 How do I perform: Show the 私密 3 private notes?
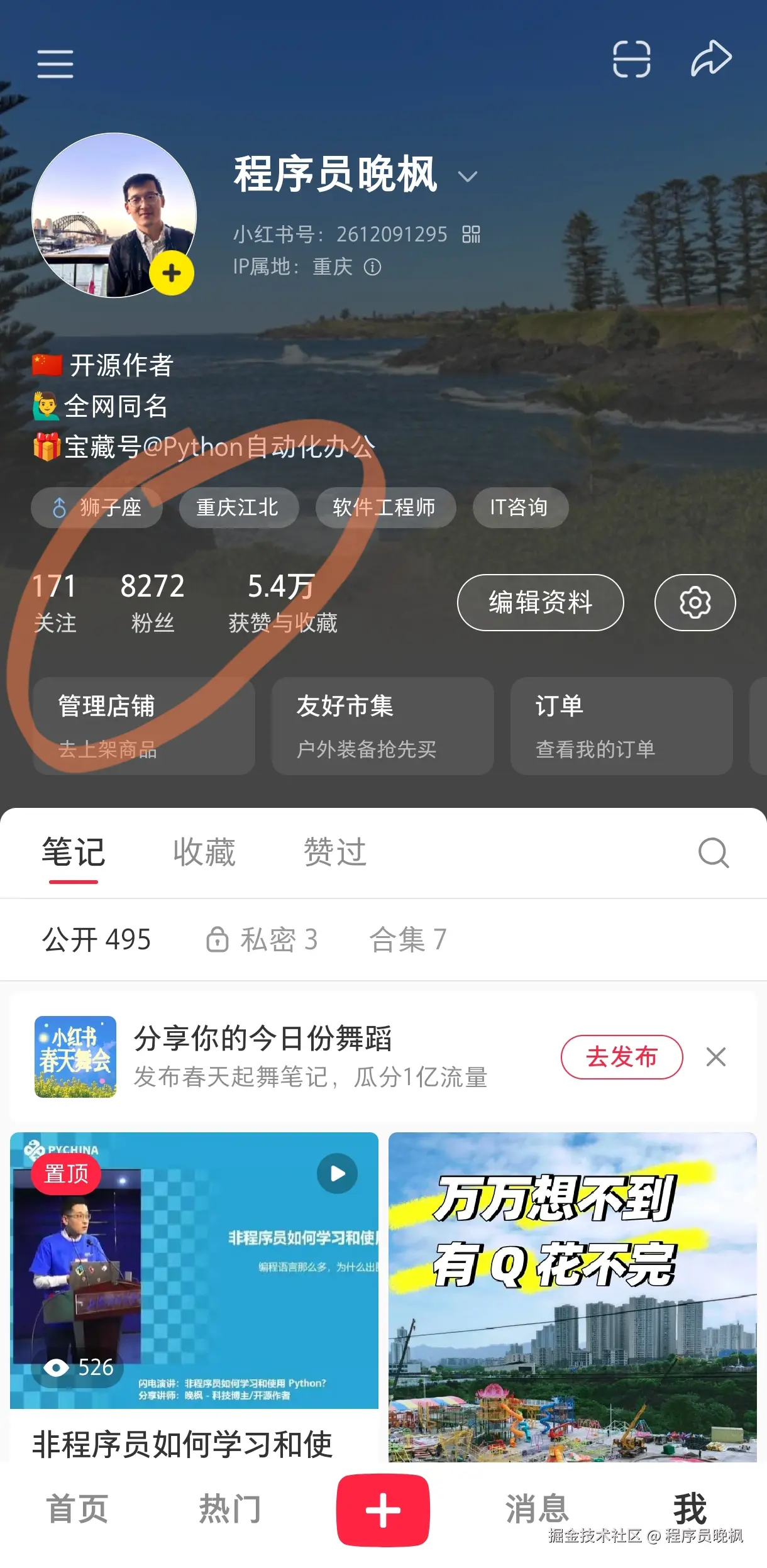[x=263, y=940]
